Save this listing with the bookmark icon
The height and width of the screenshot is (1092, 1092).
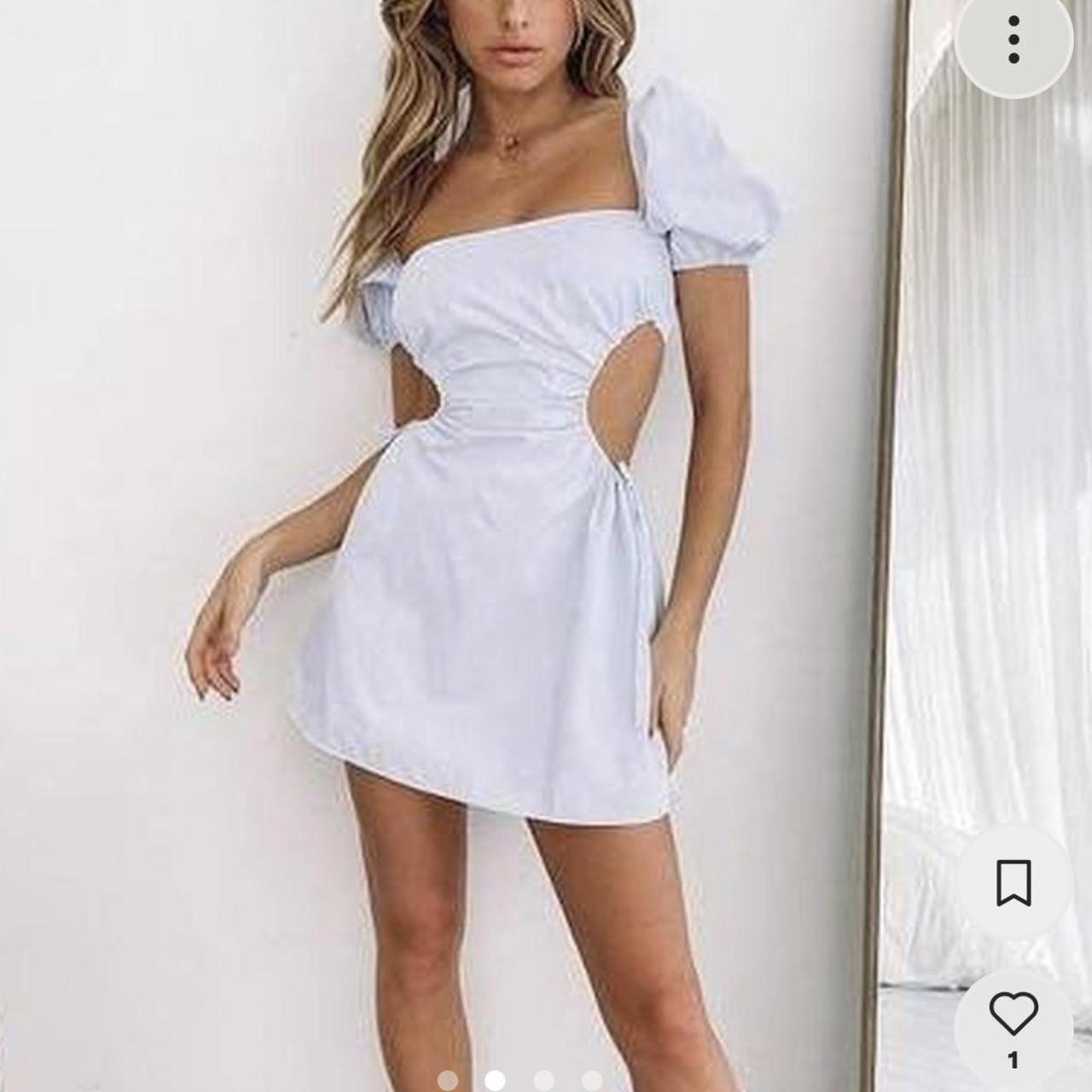tap(1014, 882)
